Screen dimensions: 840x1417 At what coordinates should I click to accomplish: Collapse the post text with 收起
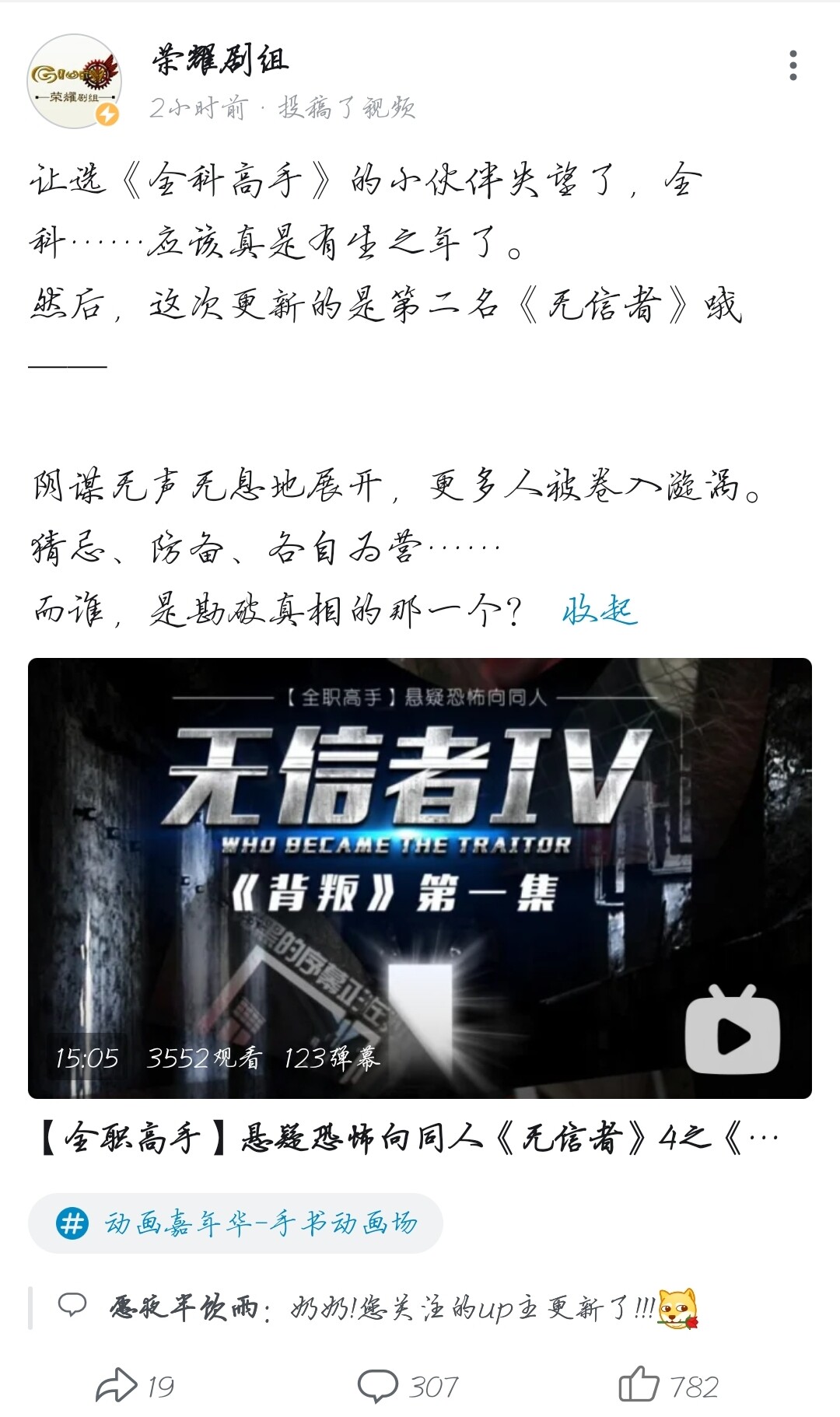coord(600,610)
